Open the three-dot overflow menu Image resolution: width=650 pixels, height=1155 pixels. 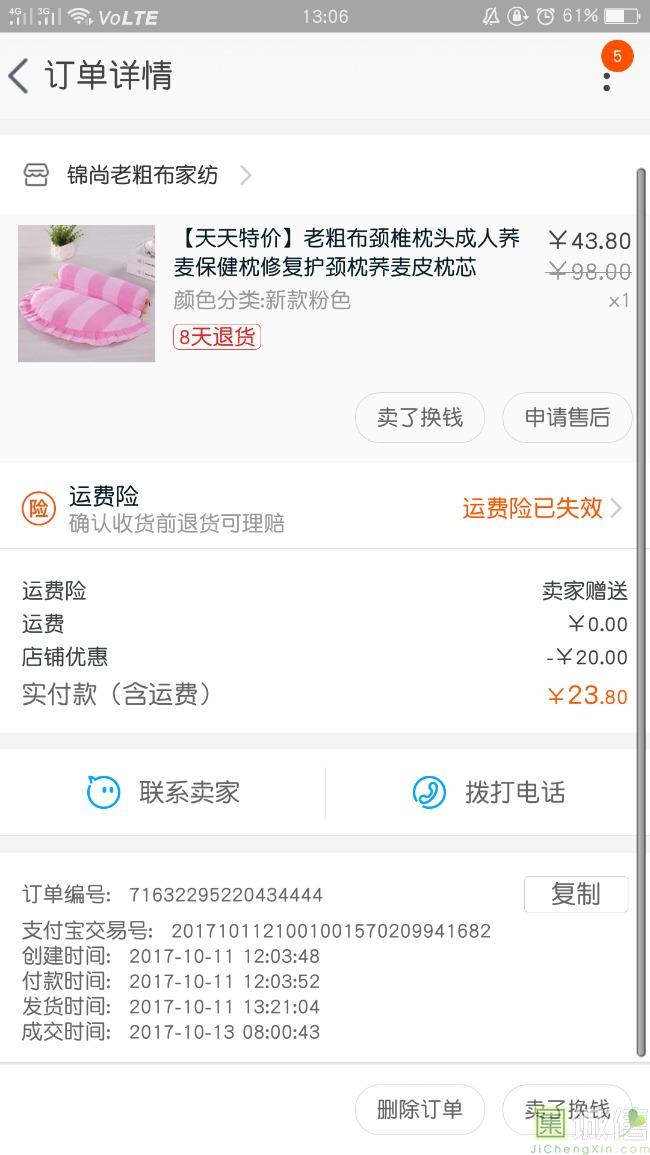point(607,76)
